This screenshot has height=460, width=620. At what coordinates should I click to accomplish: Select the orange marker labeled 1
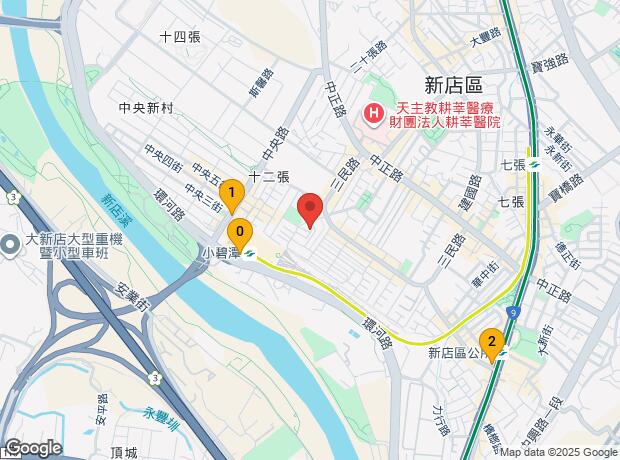coord(232,193)
